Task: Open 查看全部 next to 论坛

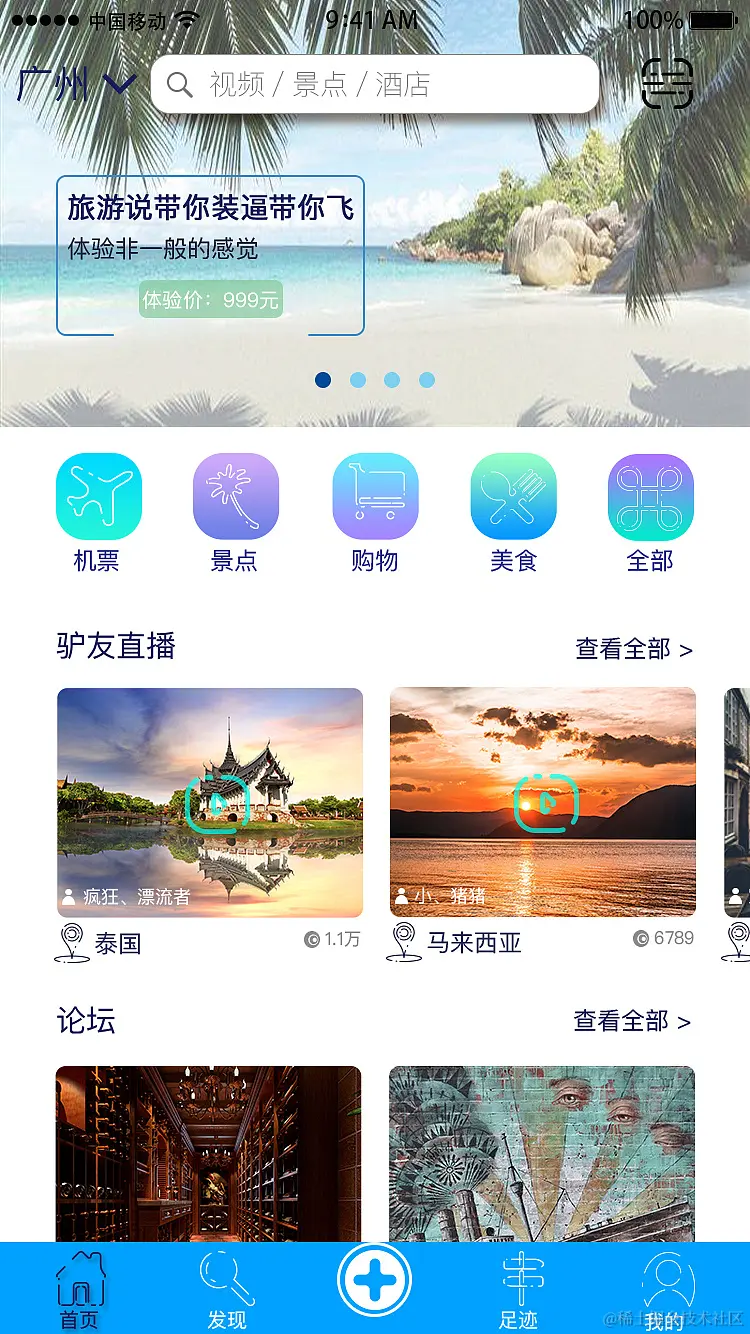Action: [x=628, y=1022]
